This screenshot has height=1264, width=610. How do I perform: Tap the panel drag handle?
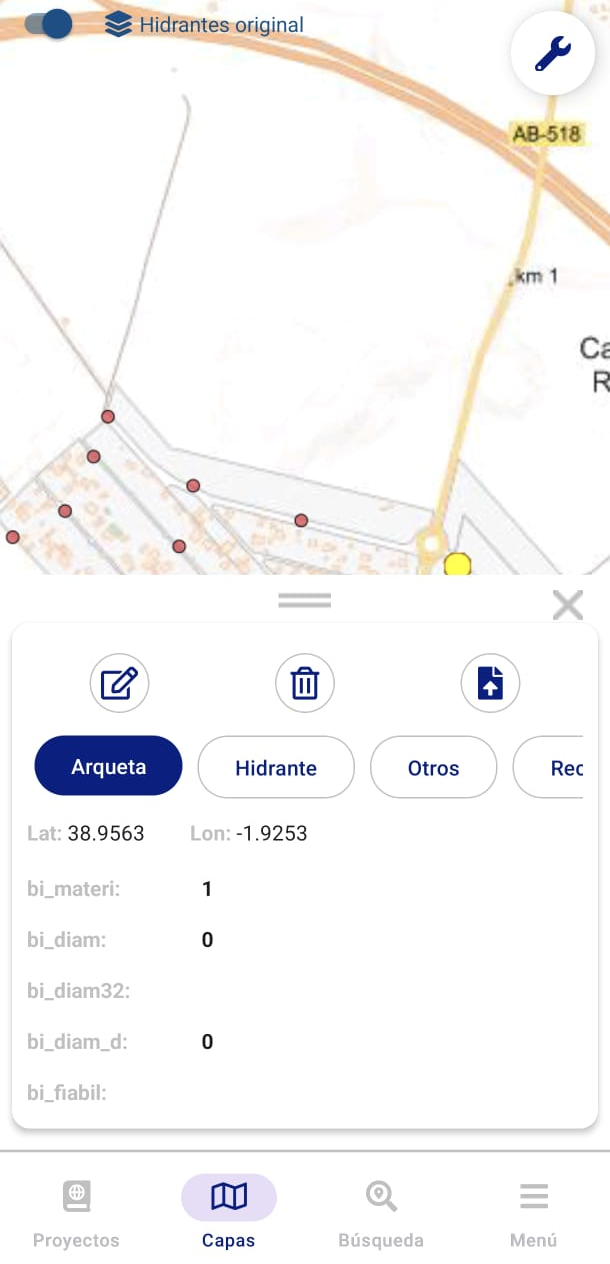(305, 600)
